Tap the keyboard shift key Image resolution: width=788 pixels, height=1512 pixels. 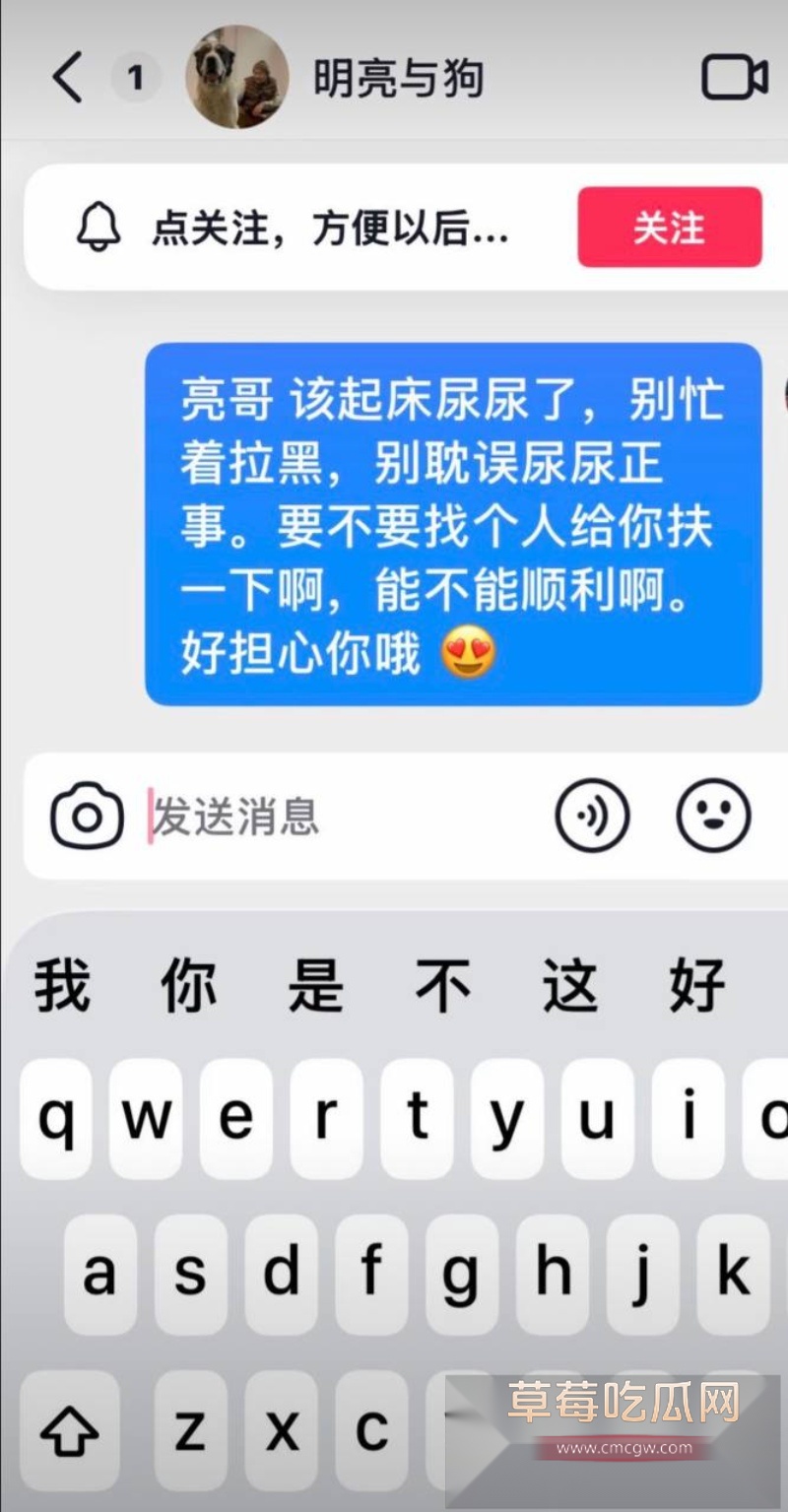[69, 1428]
